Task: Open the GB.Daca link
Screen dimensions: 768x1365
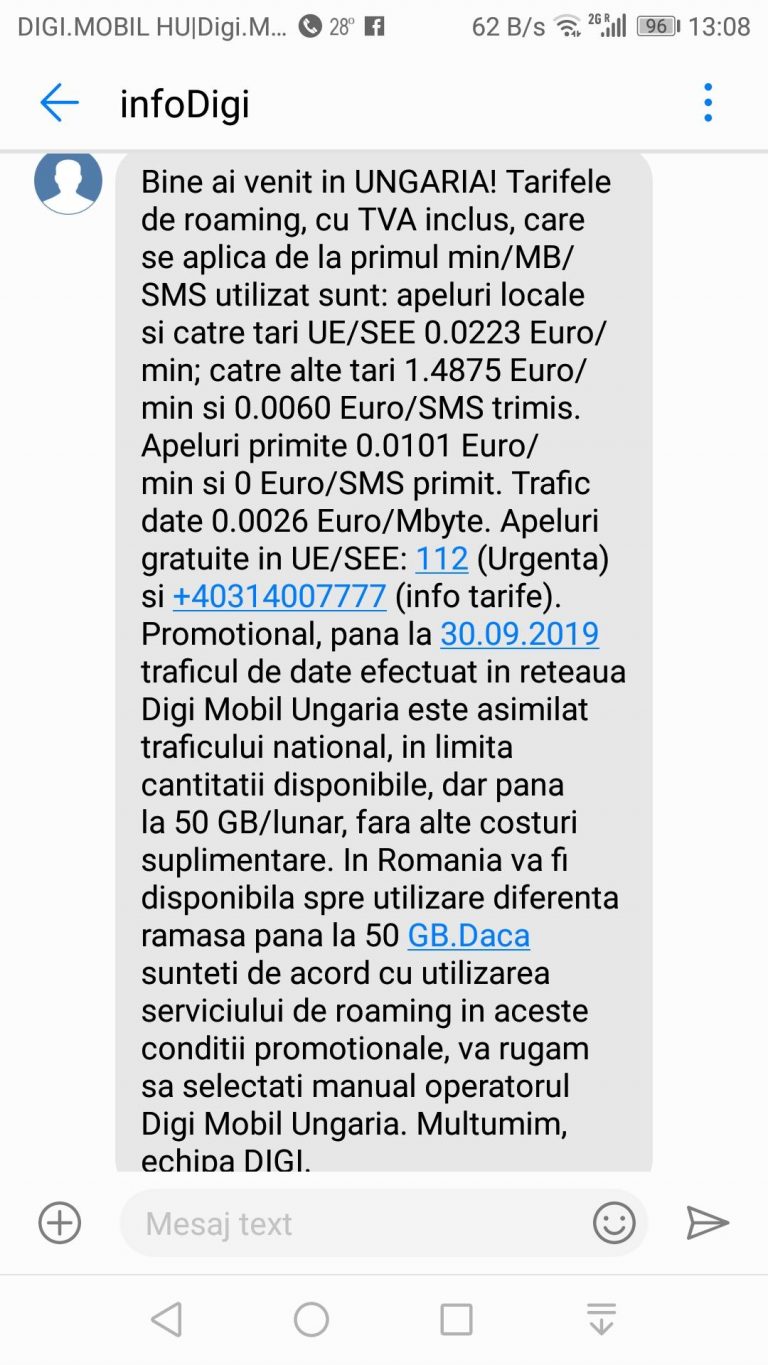Action: 468,936
